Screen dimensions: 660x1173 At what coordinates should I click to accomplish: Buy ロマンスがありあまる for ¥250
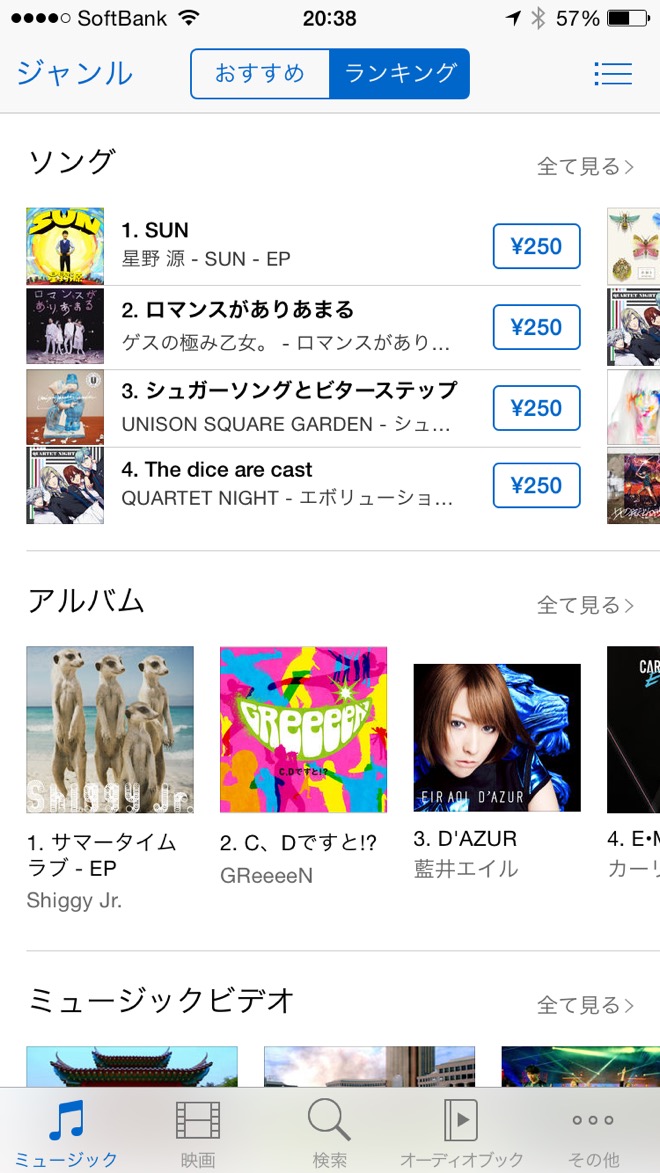click(x=536, y=327)
